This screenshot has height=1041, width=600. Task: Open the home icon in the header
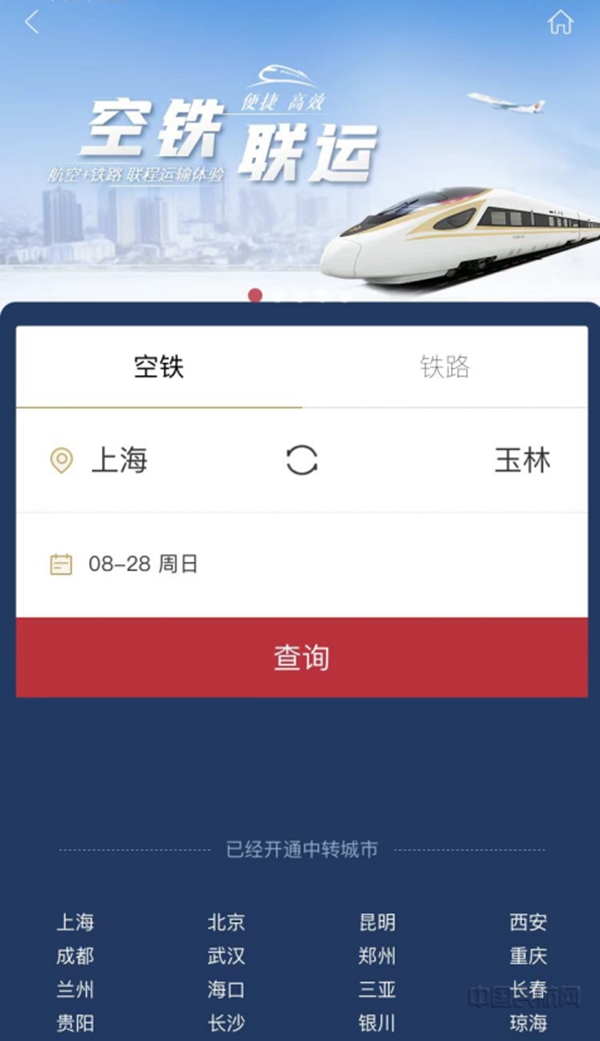click(x=560, y=22)
